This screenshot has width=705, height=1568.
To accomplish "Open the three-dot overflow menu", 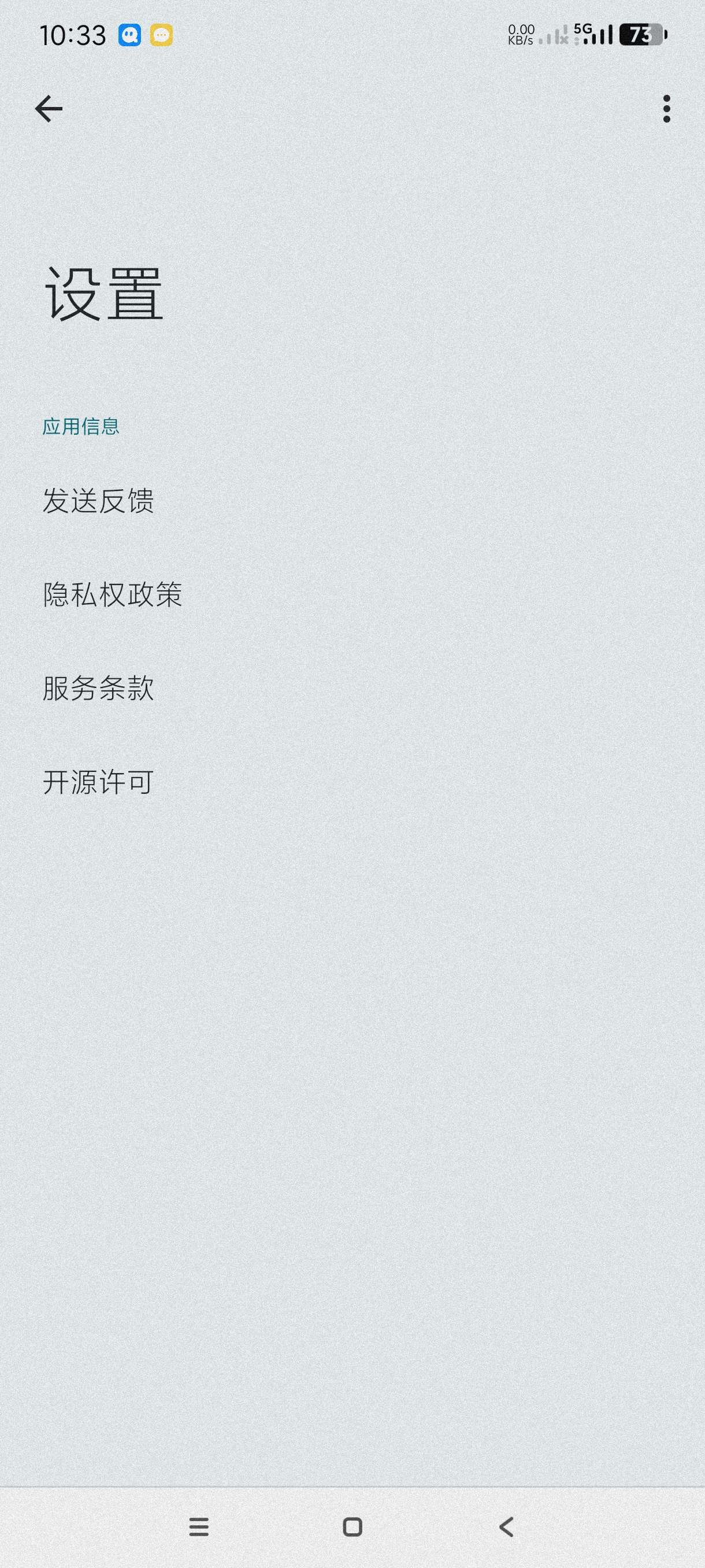I will (666, 109).
